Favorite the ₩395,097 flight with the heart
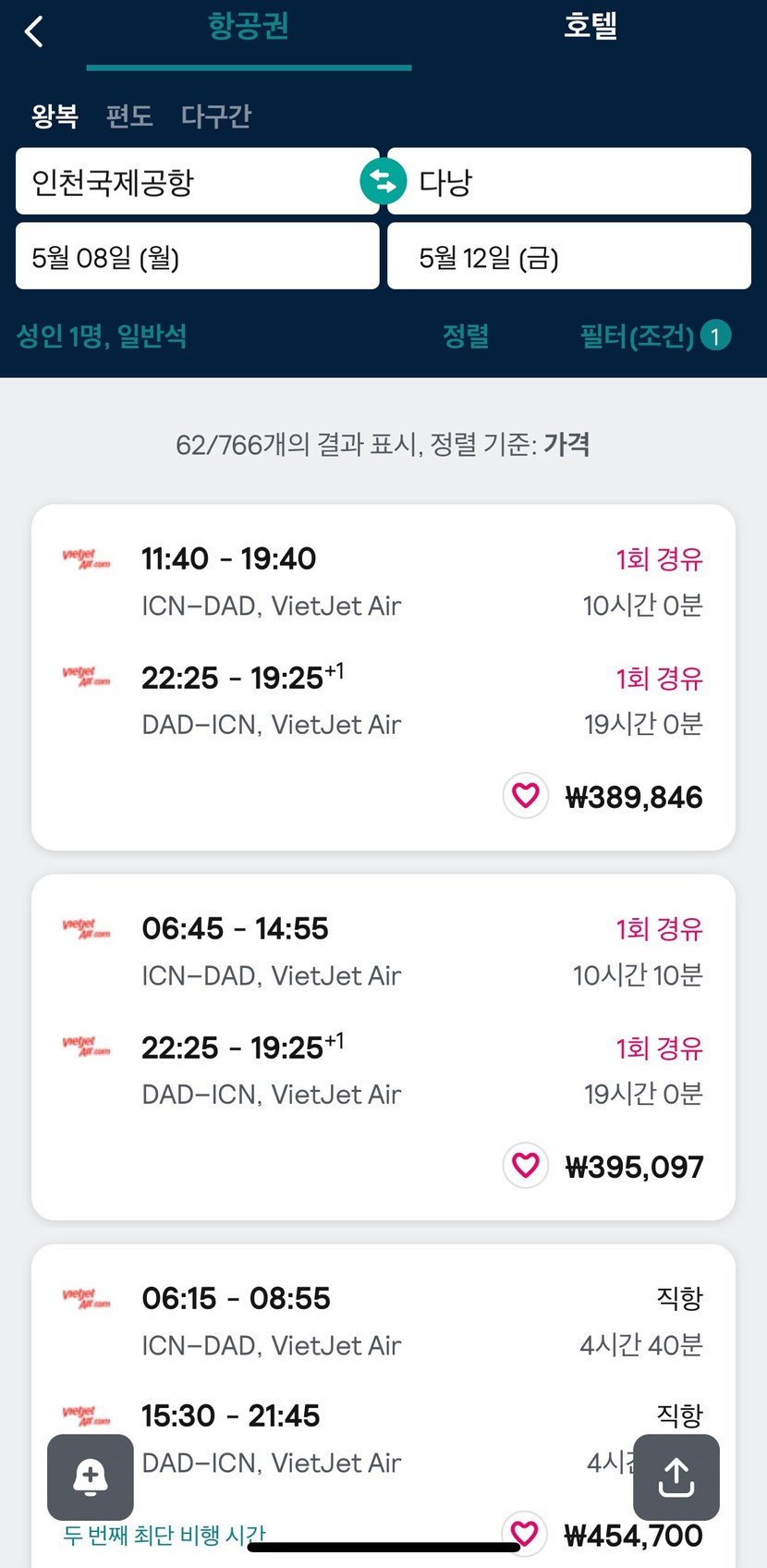 [x=526, y=1165]
